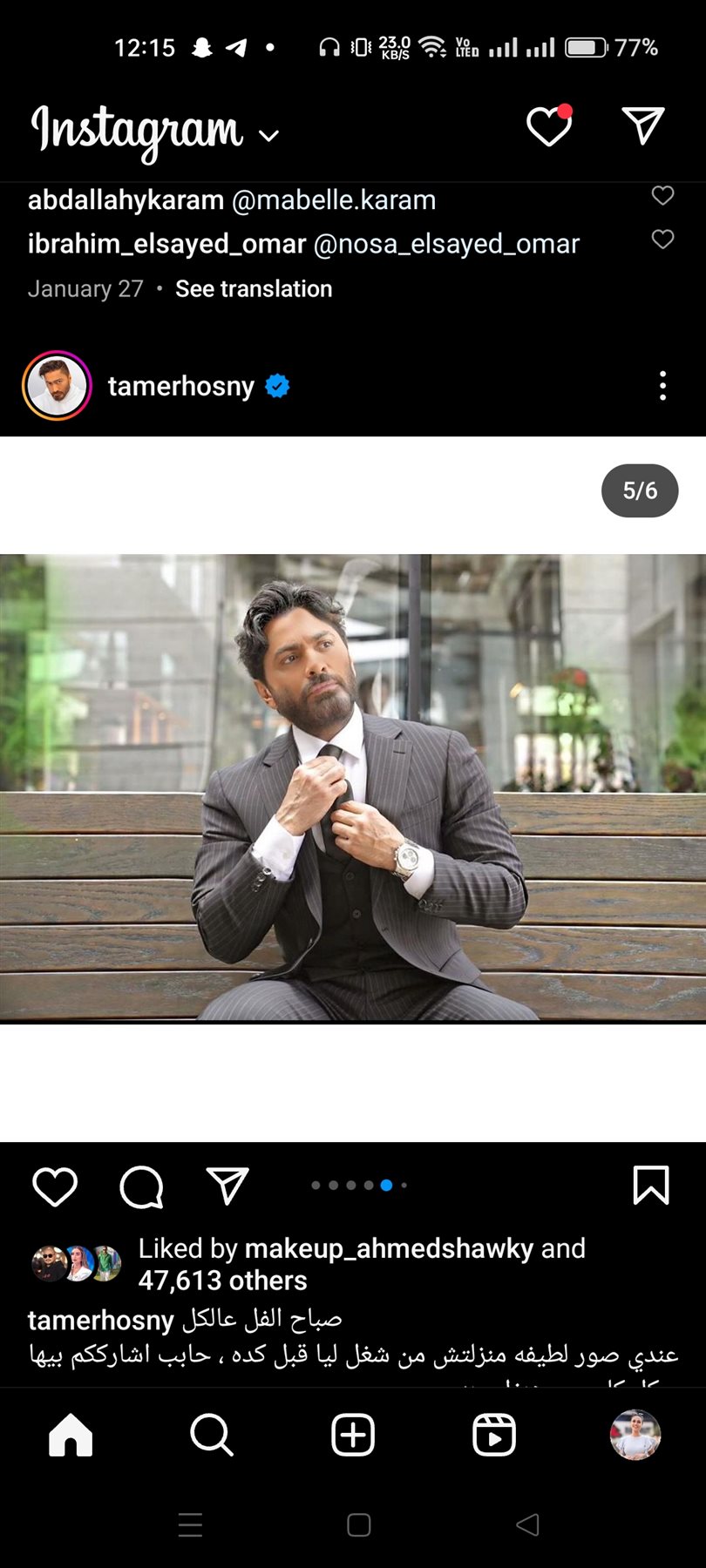Create a new post
Screen dimensions: 706x1568
tap(353, 1435)
